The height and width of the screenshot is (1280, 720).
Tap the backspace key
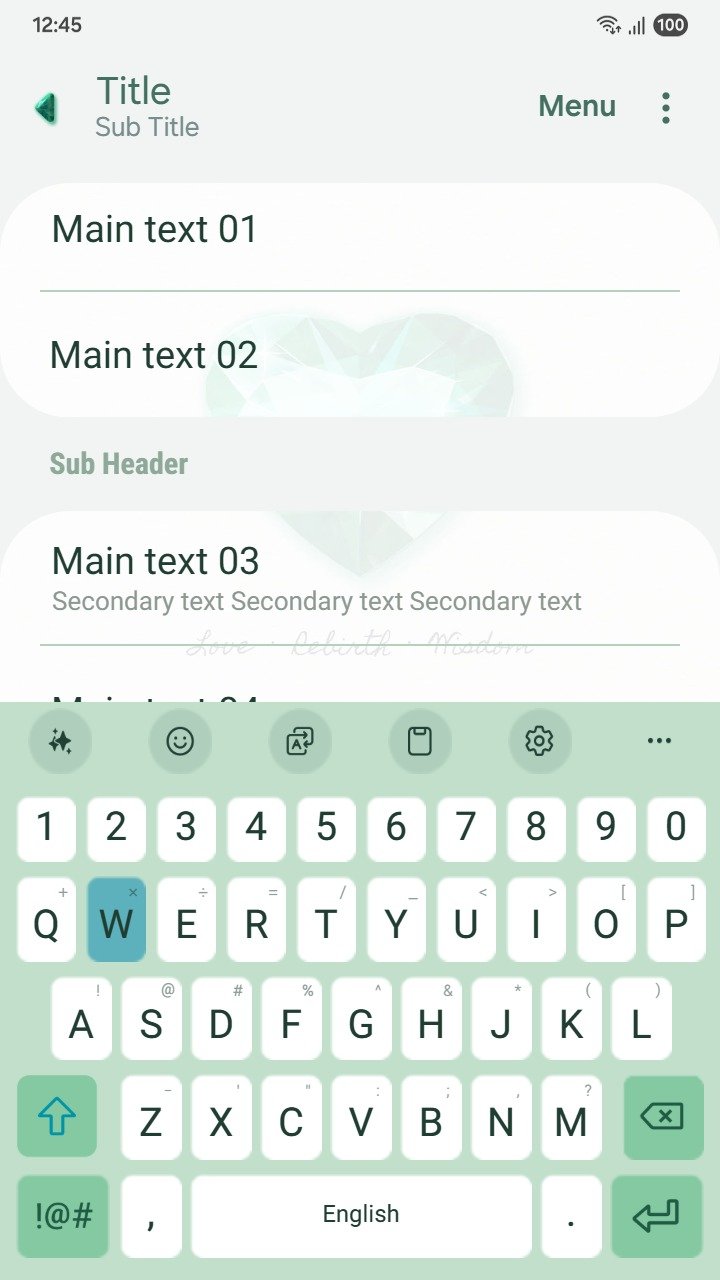[x=663, y=1117]
